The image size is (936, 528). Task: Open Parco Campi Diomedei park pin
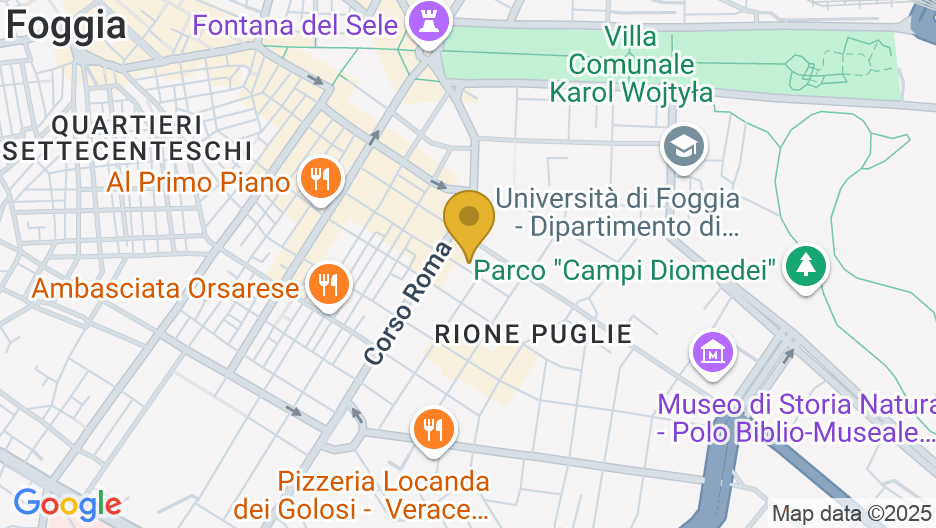(806, 266)
